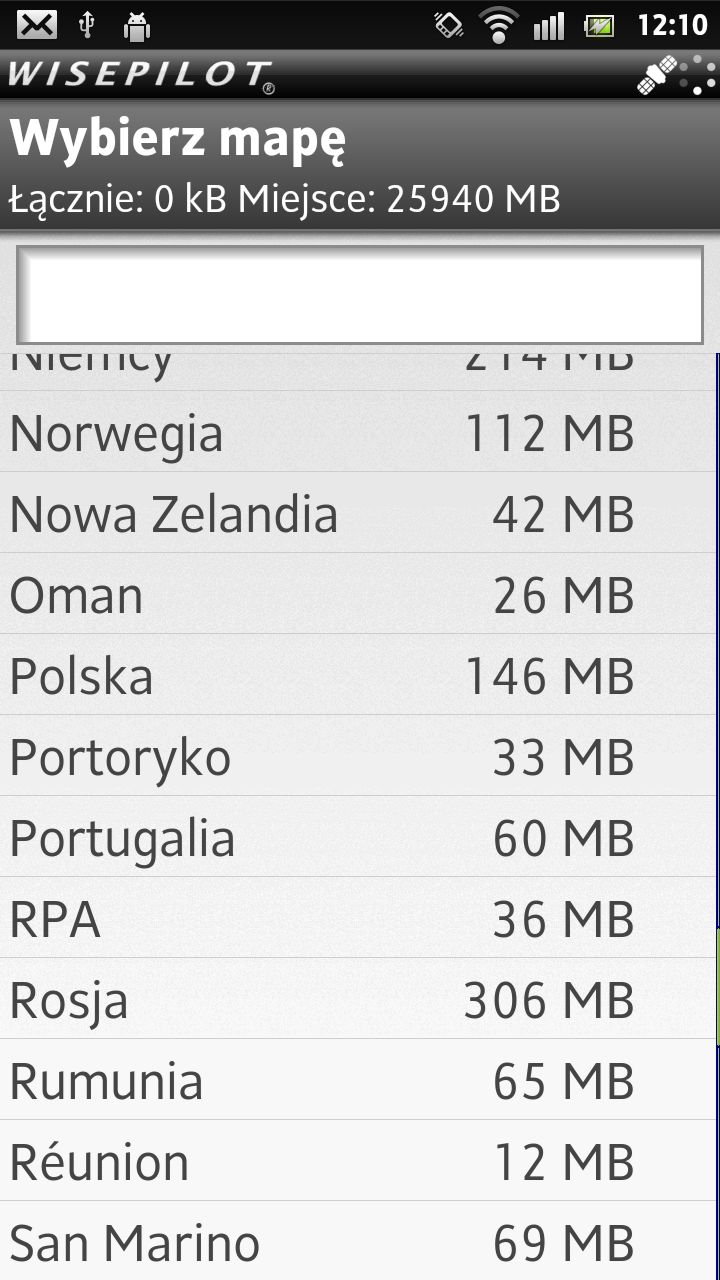Select the RPA map row
Screen dimensions: 720x1280
click(358, 918)
